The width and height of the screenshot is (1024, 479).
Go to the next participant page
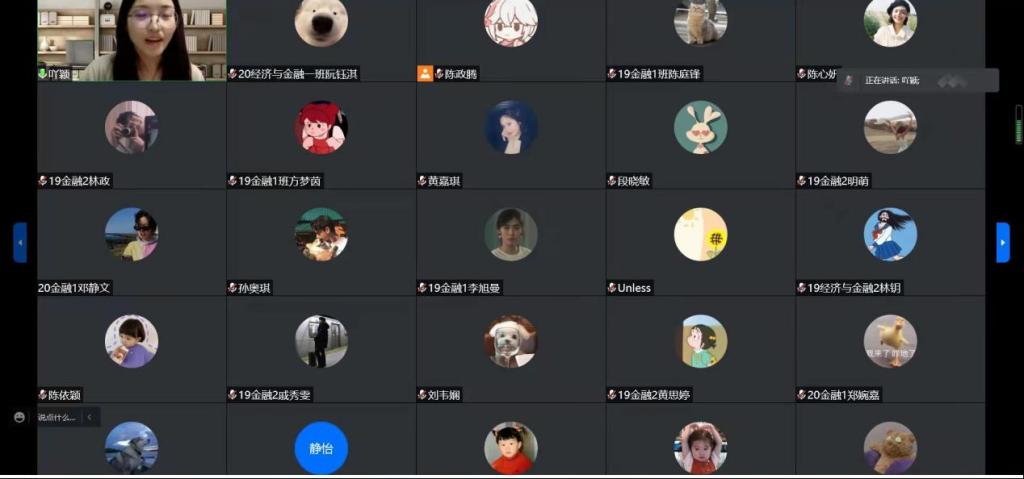point(1003,243)
